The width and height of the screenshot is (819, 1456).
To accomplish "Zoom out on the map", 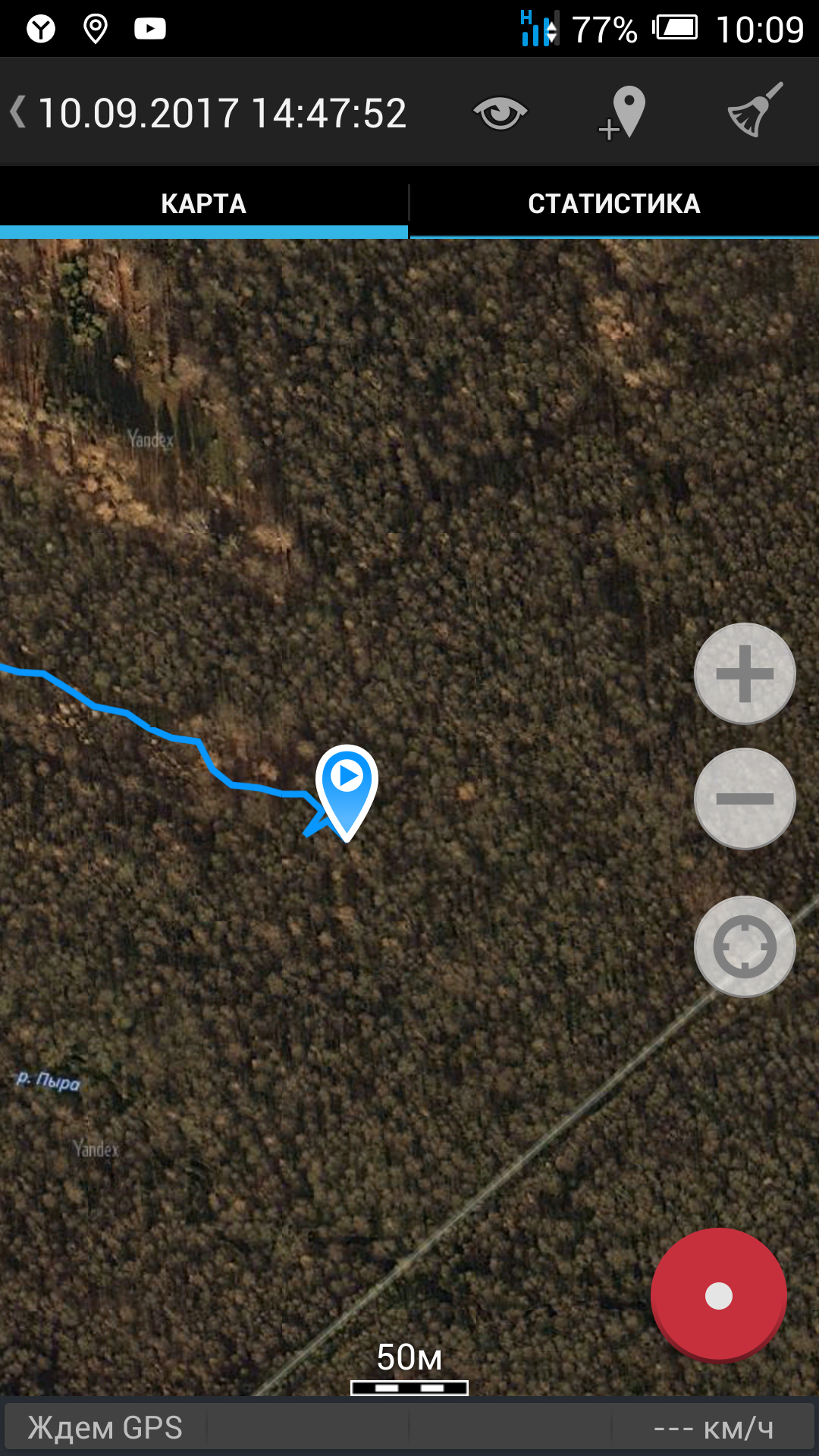I will 744,799.
